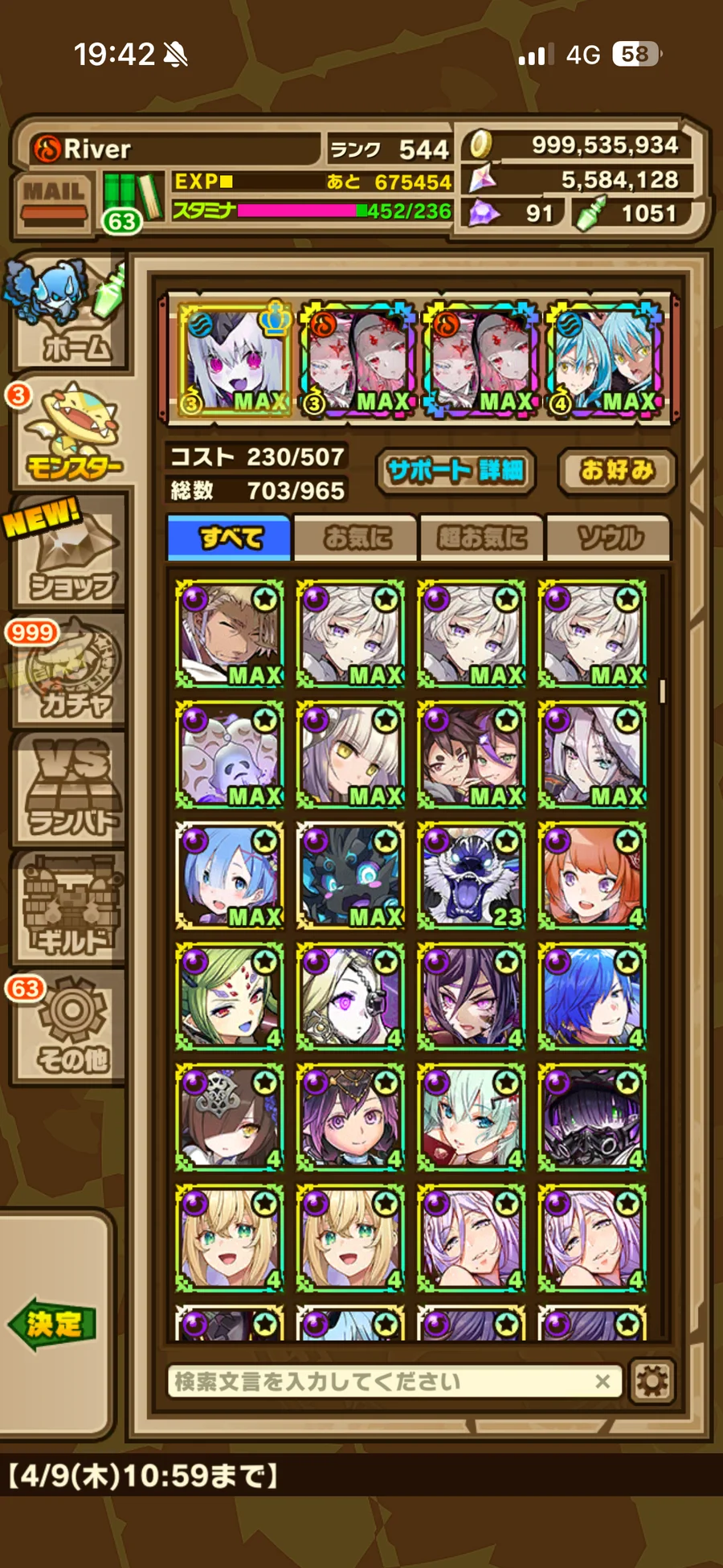Screen dimensions: 723x1568
Task: Open the MAIL inbox button
Action: (x=53, y=199)
